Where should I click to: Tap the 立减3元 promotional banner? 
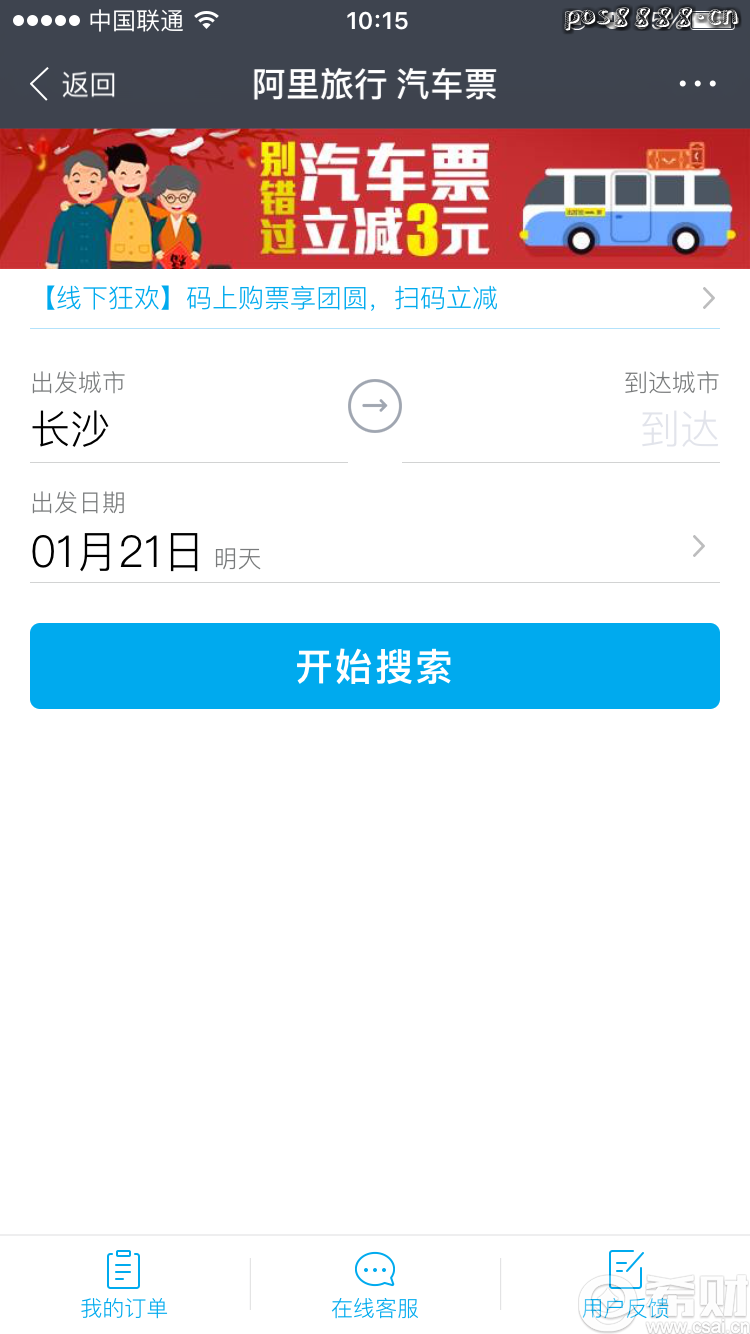[x=374, y=198]
